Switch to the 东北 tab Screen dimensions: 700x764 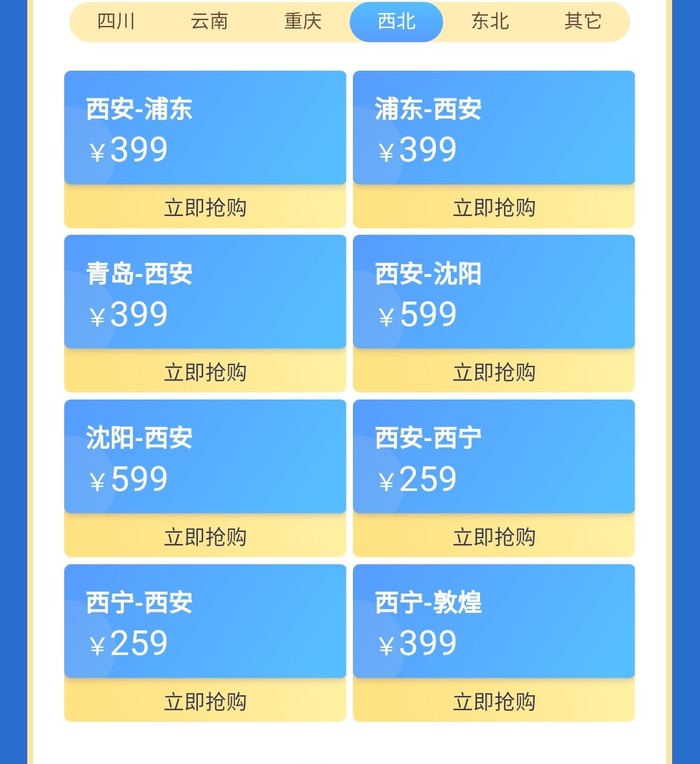click(489, 21)
